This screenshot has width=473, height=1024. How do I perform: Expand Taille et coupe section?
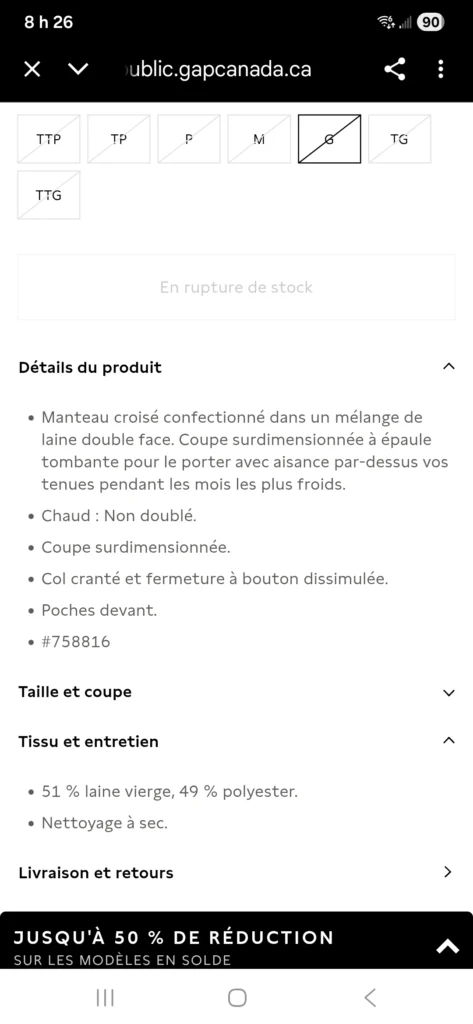[236, 692]
